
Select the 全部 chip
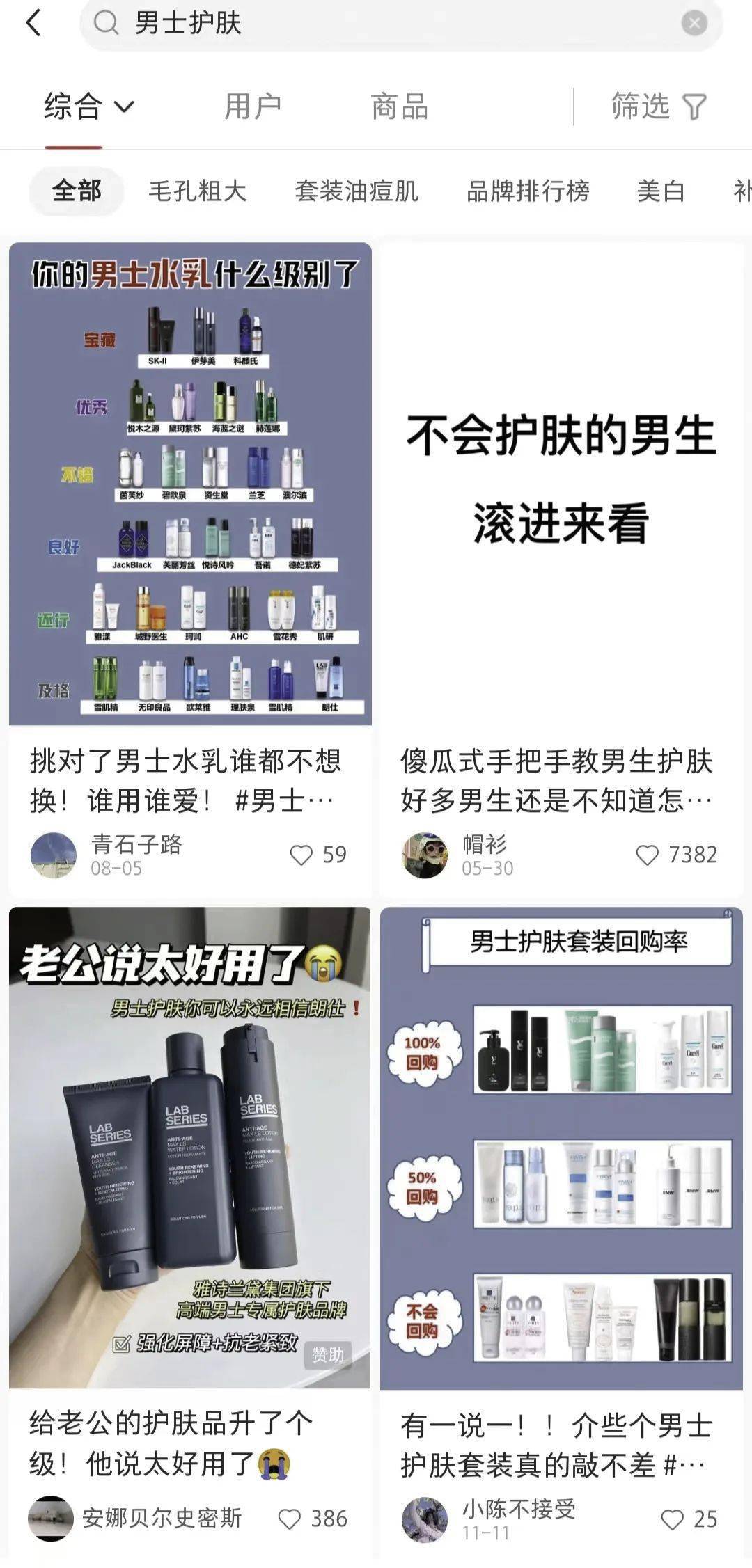[x=77, y=190]
